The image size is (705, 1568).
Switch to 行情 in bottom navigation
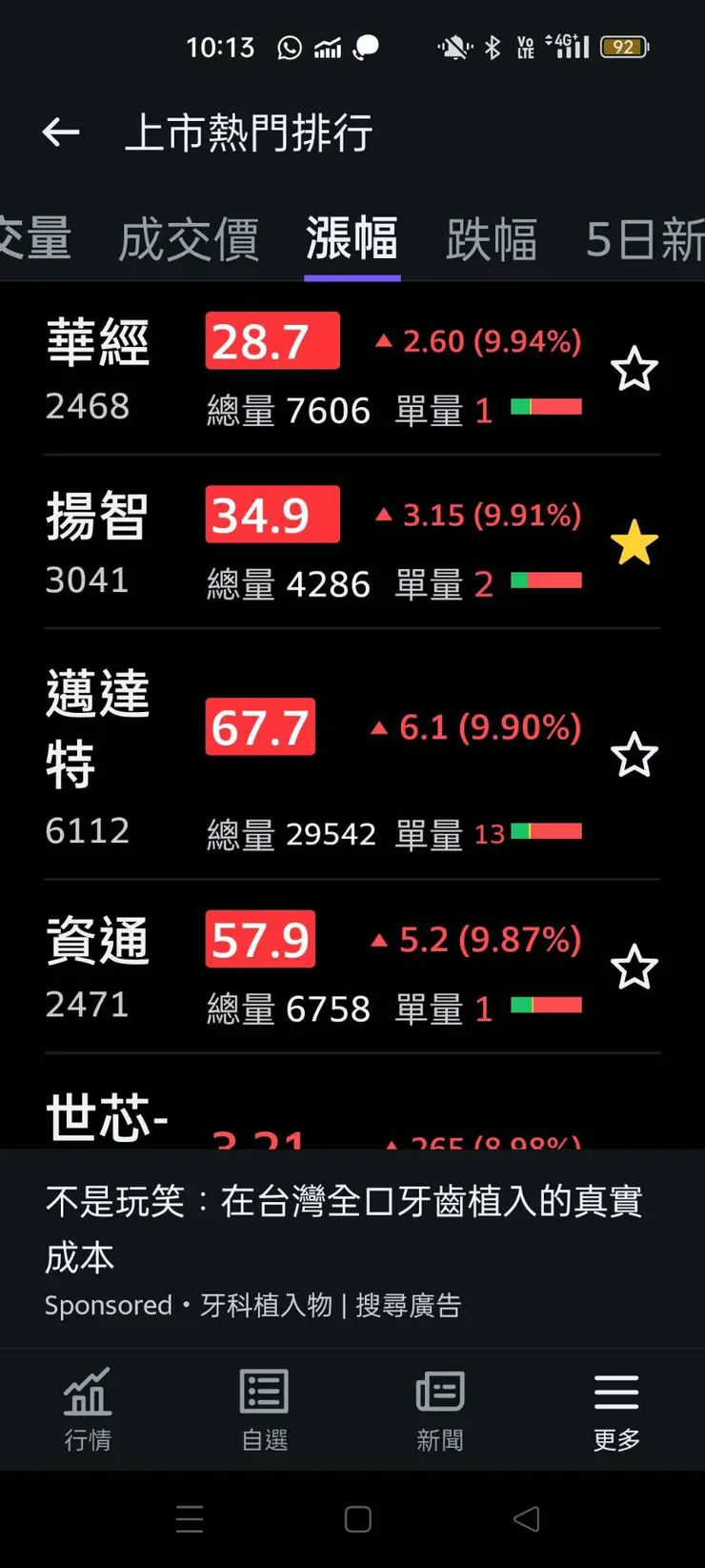click(88, 1410)
